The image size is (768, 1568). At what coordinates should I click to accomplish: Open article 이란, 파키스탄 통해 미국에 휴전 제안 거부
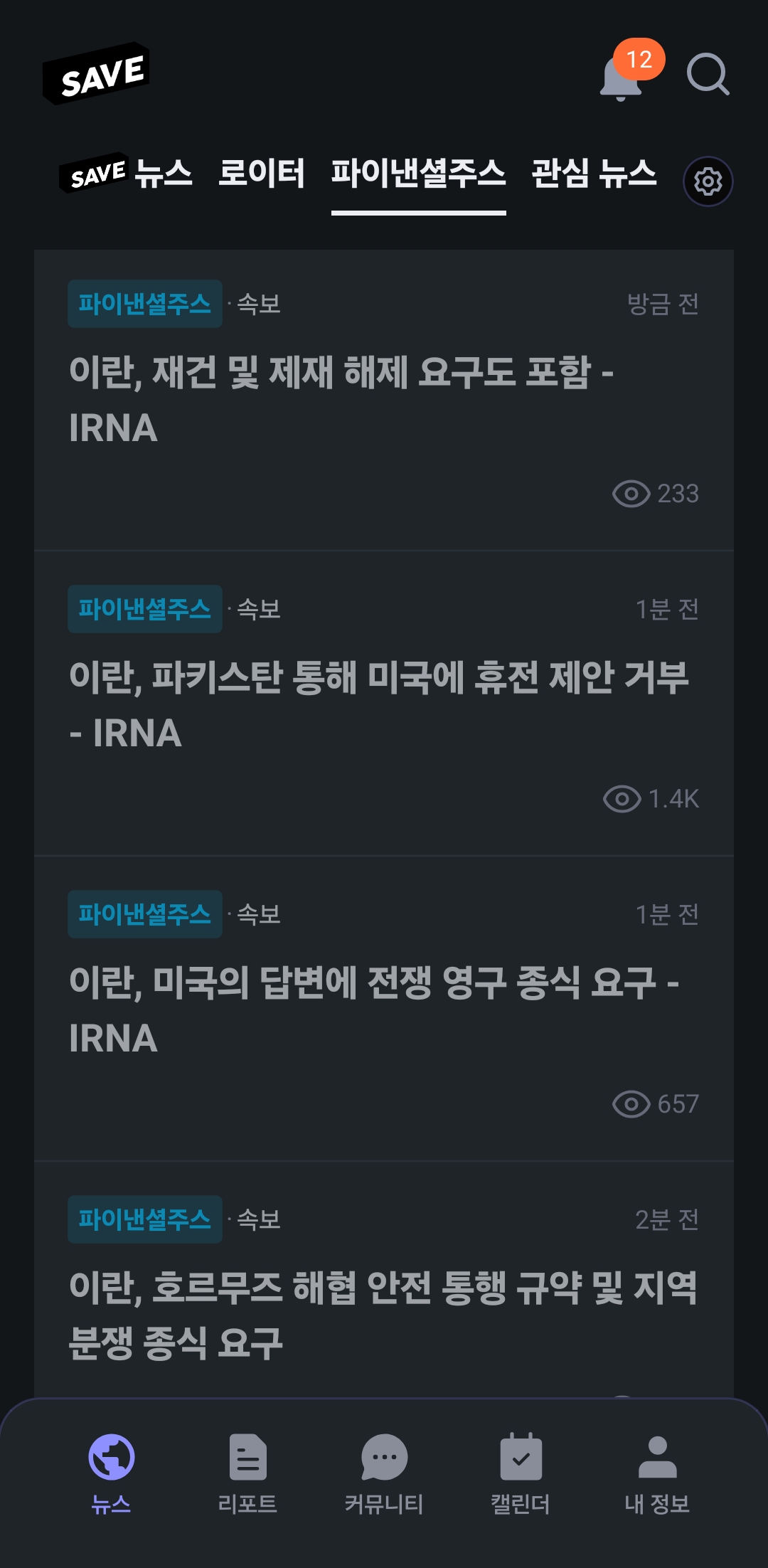click(x=384, y=704)
